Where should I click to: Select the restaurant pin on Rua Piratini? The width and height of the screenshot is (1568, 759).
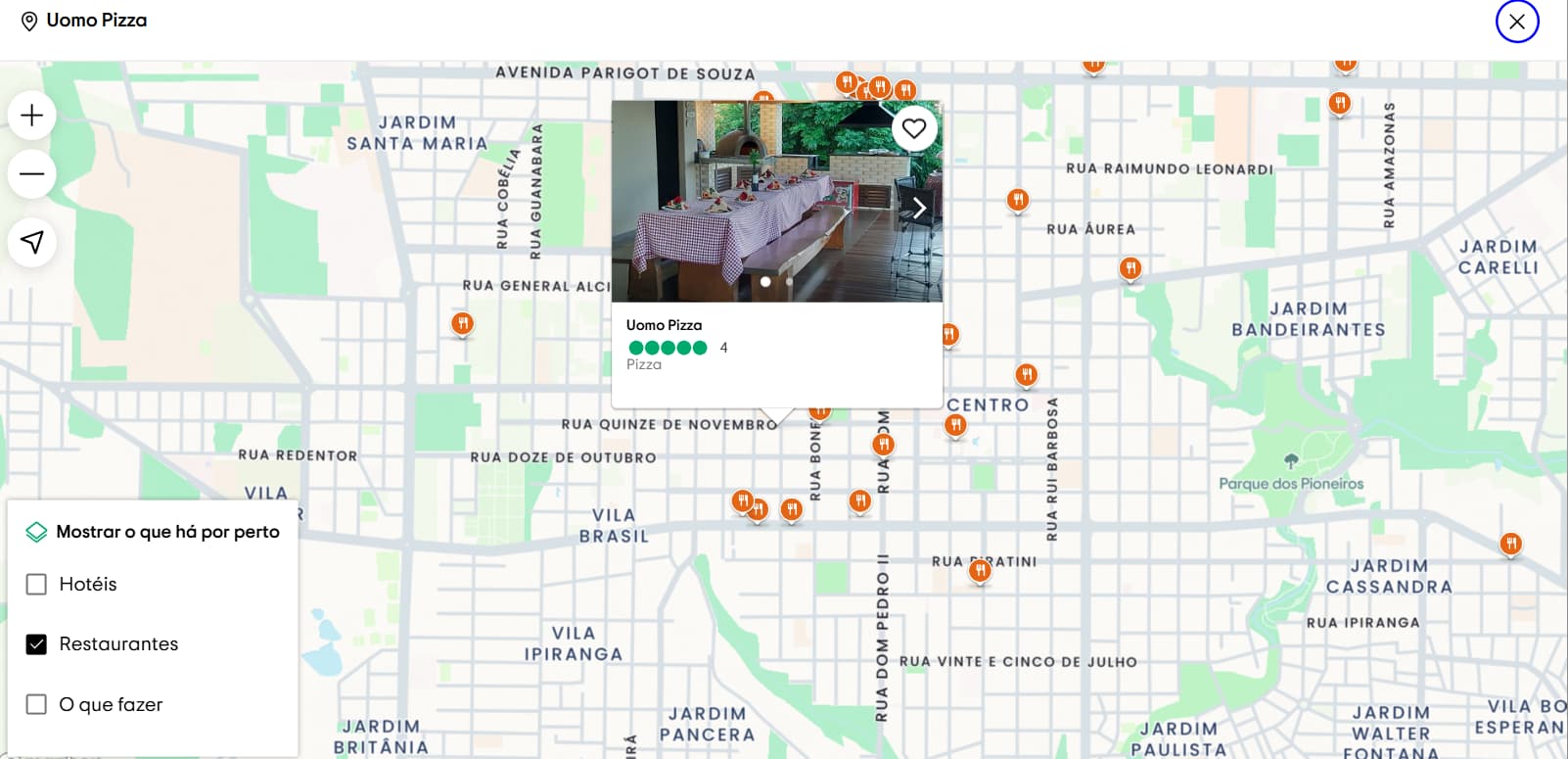point(980,570)
